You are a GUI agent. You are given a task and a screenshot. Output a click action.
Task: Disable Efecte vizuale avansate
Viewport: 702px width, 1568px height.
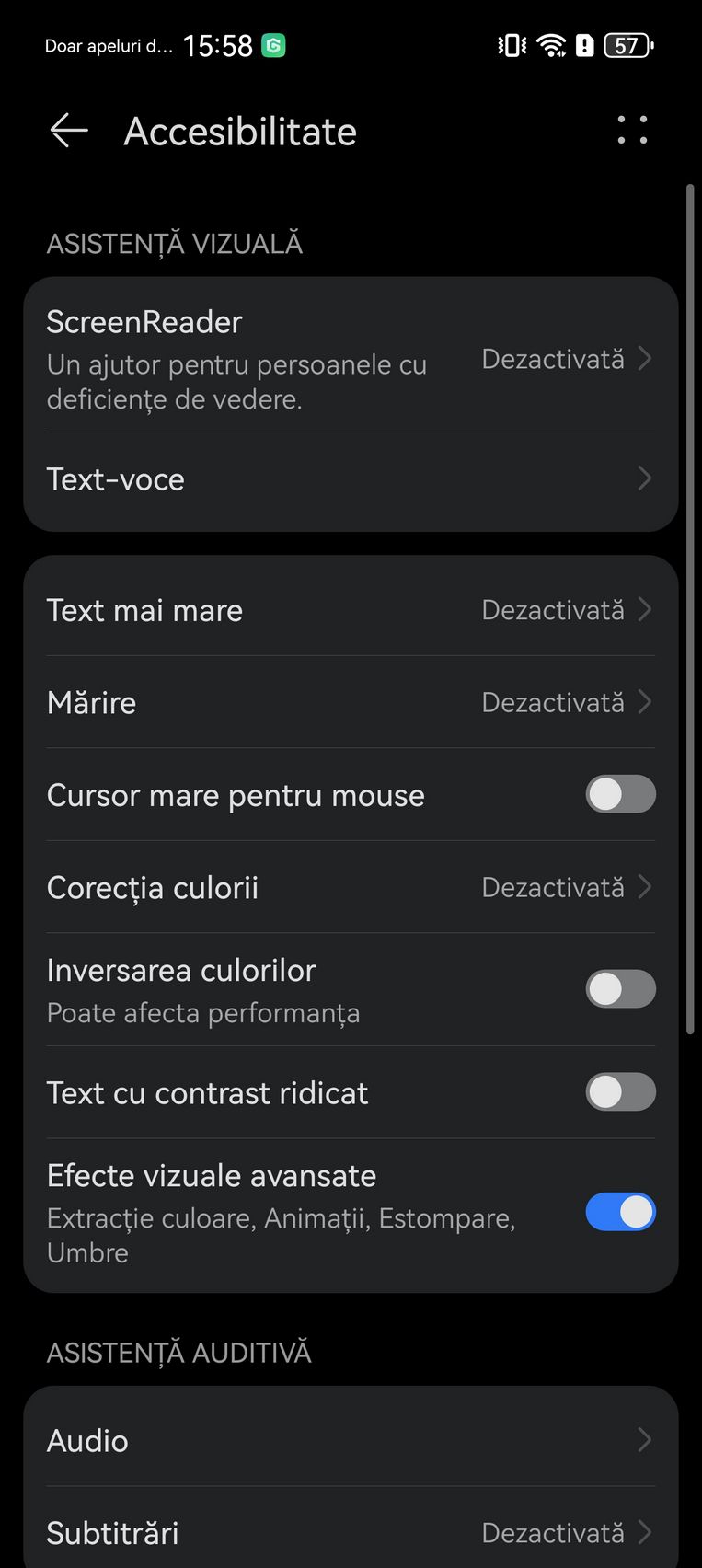pos(620,1212)
